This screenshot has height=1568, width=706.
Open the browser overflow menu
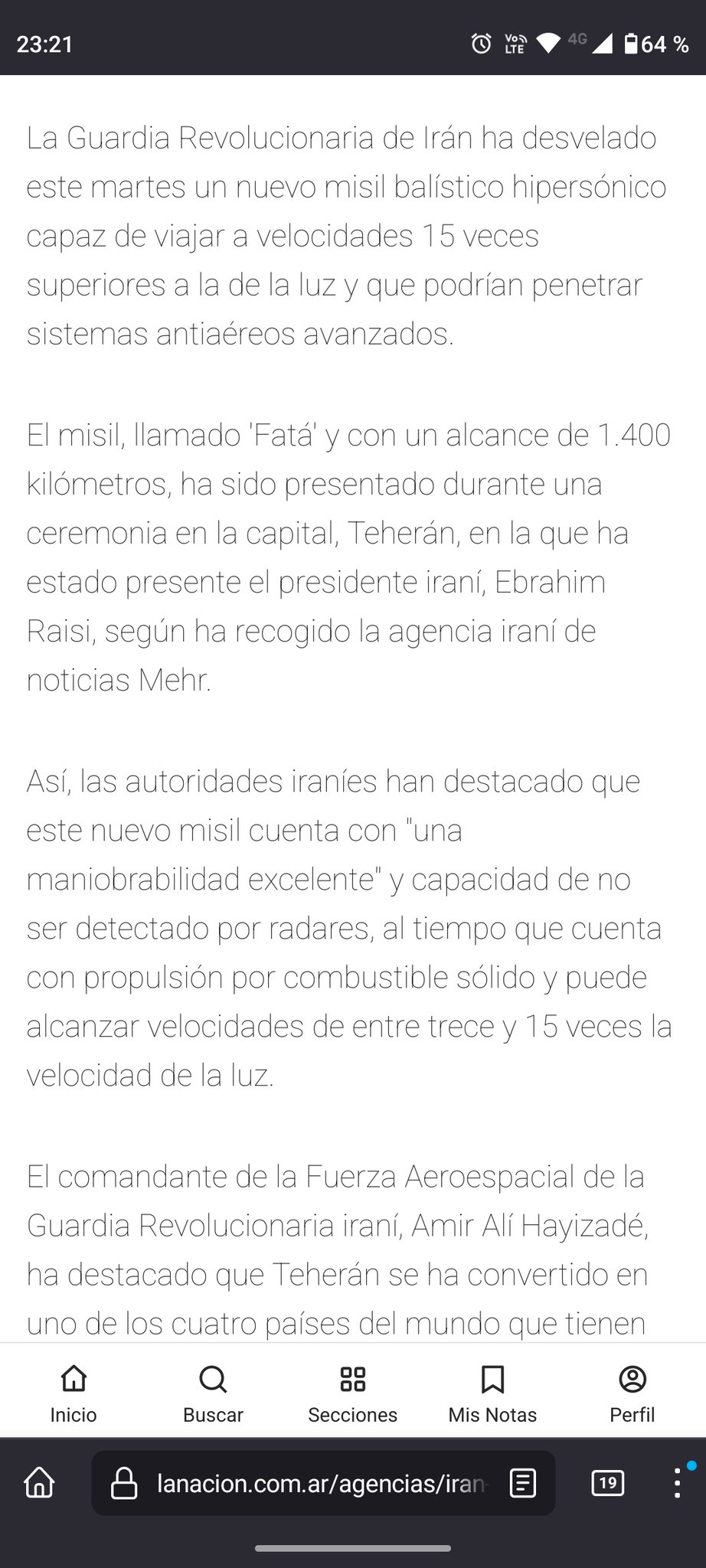pos(677,1483)
